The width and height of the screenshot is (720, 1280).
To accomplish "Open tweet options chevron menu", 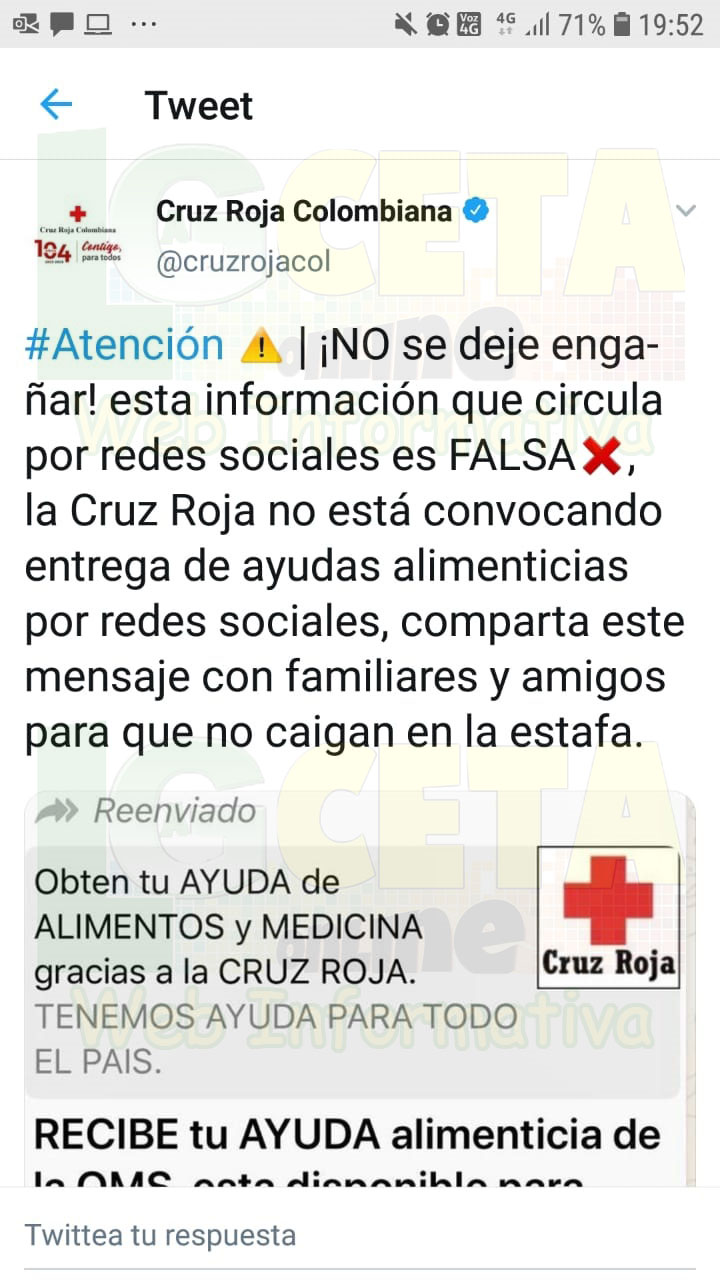I will (x=685, y=211).
